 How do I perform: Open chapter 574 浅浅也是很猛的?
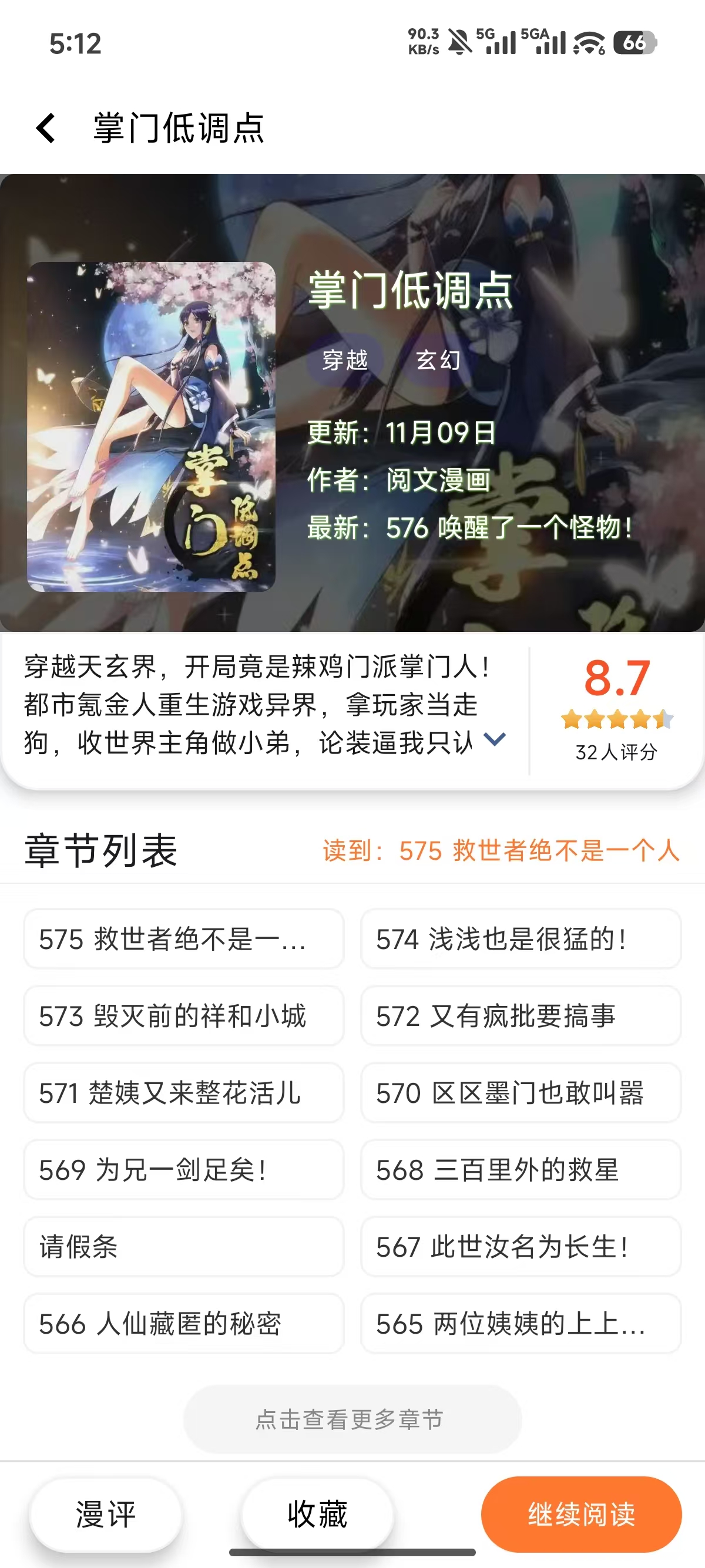pyautogui.click(x=521, y=939)
